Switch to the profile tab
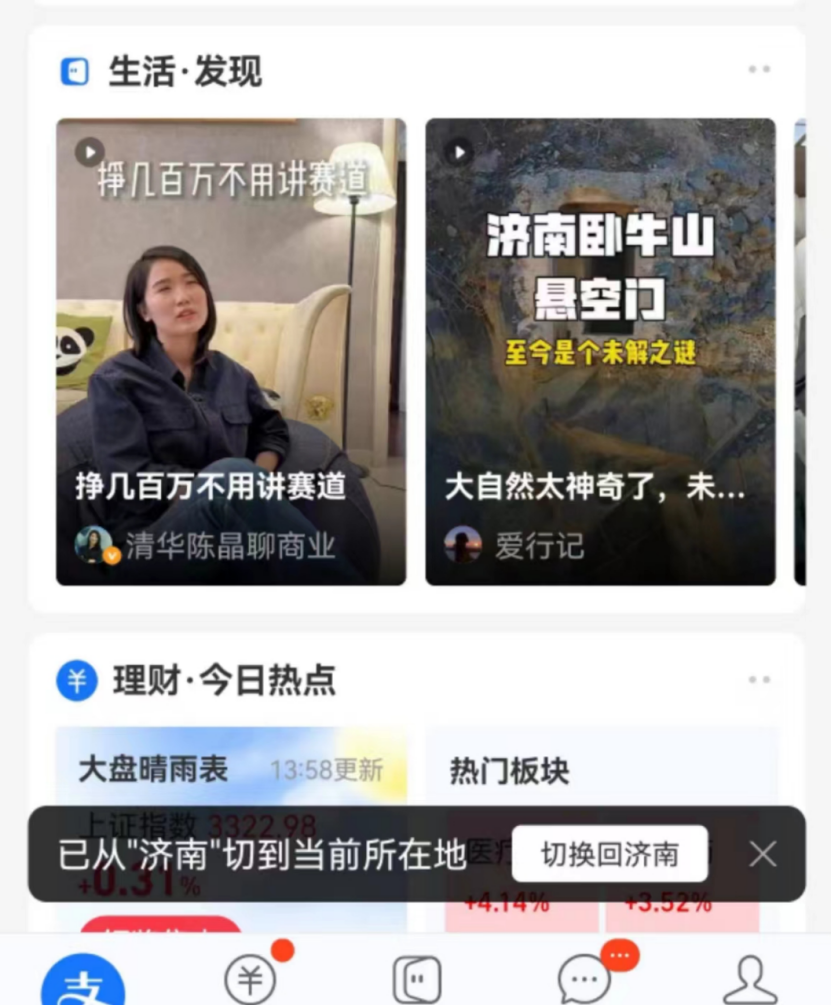Image resolution: width=831 pixels, height=1005 pixels. [749, 978]
